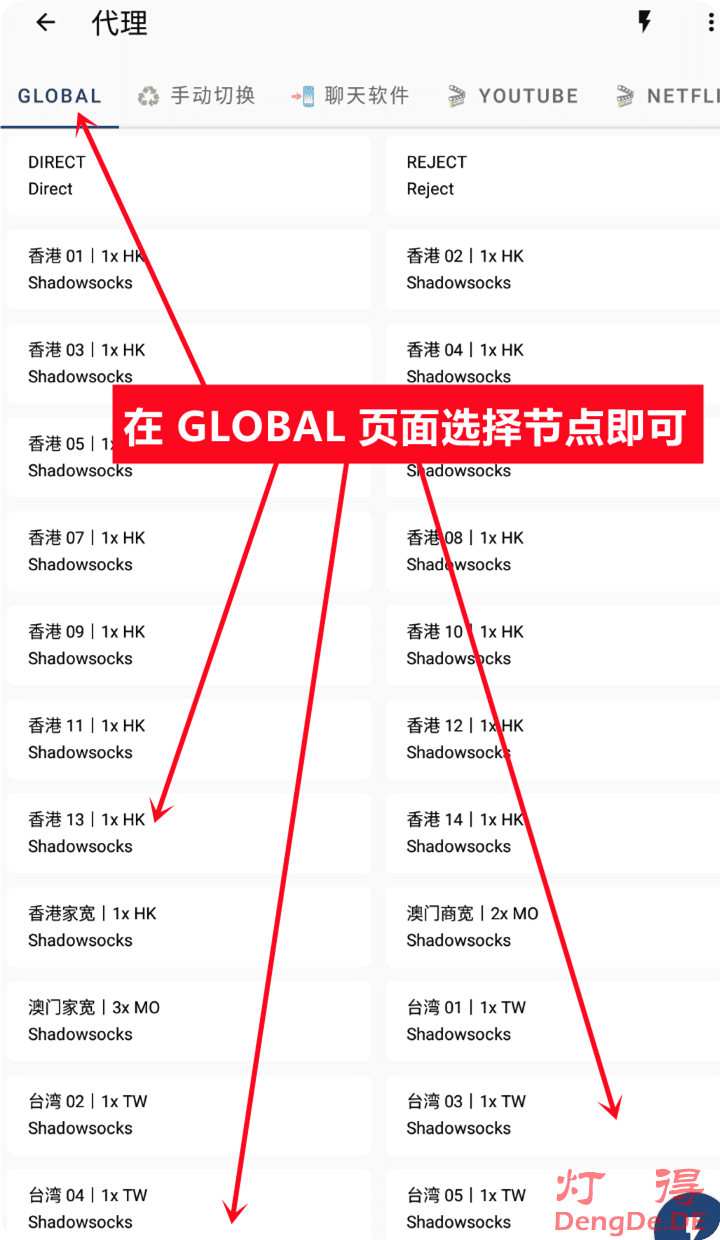This screenshot has height=1240, width=720.
Task: Switch to the 聊天软件 tab
Action: coord(351,96)
